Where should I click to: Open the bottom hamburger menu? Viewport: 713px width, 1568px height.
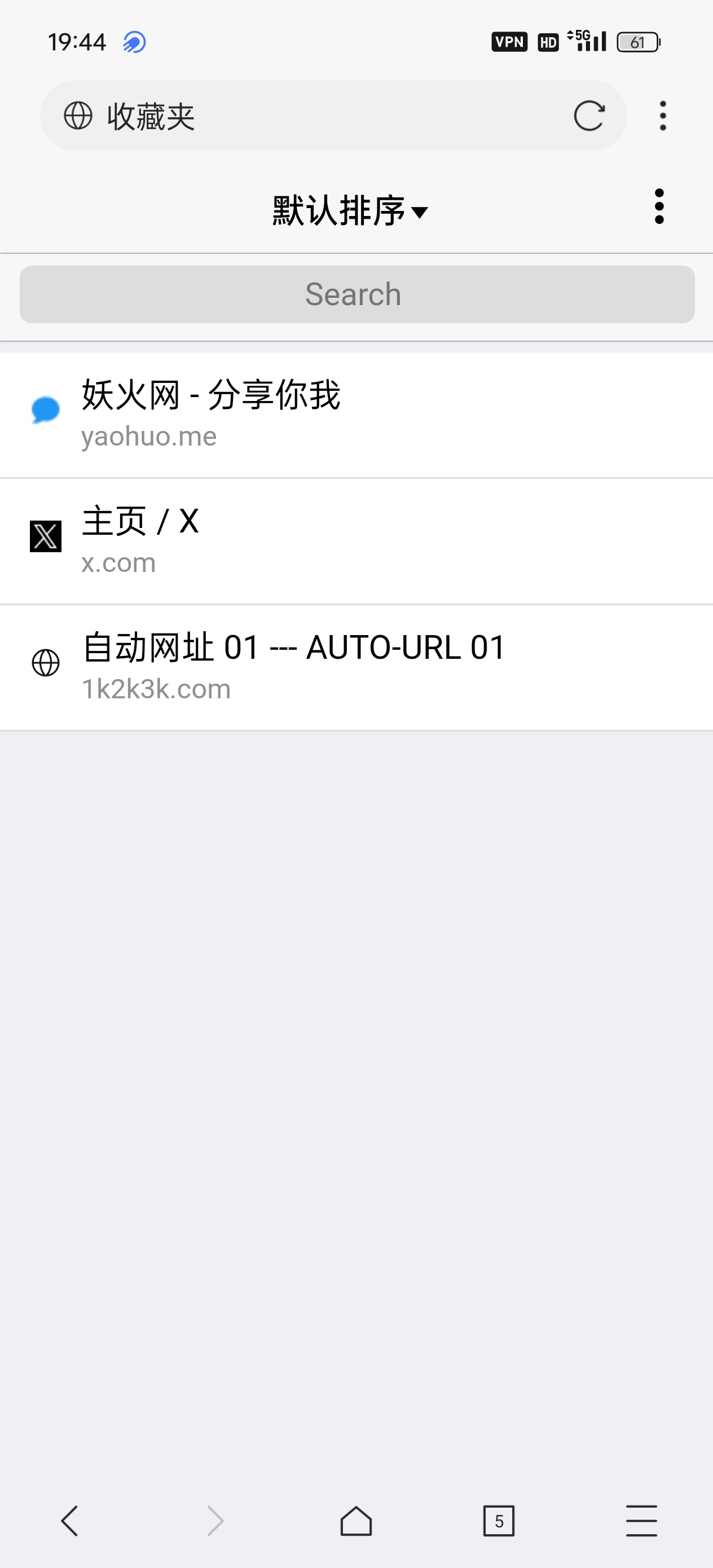click(642, 1521)
